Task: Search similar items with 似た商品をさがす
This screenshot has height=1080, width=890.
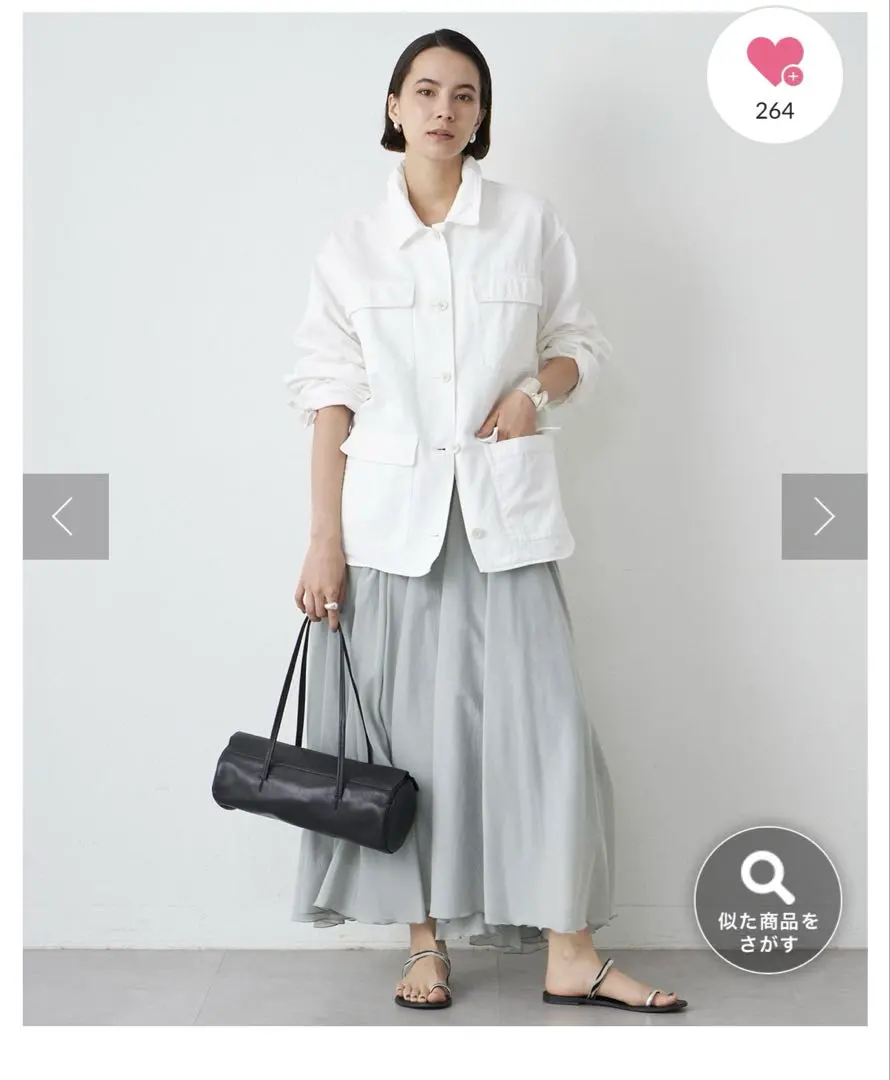Action: (x=767, y=900)
